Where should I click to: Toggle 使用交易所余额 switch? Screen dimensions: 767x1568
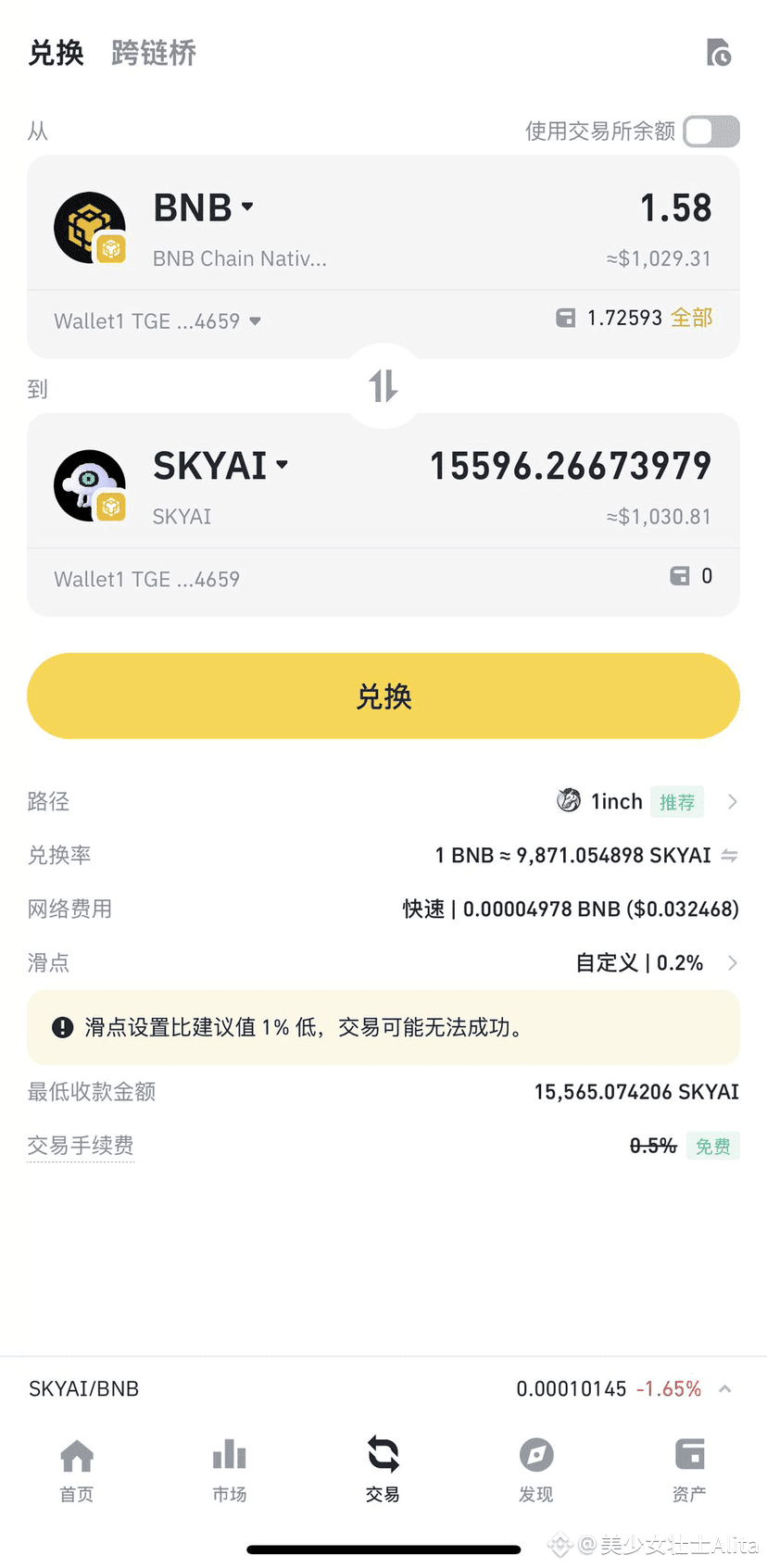(x=710, y=132)
